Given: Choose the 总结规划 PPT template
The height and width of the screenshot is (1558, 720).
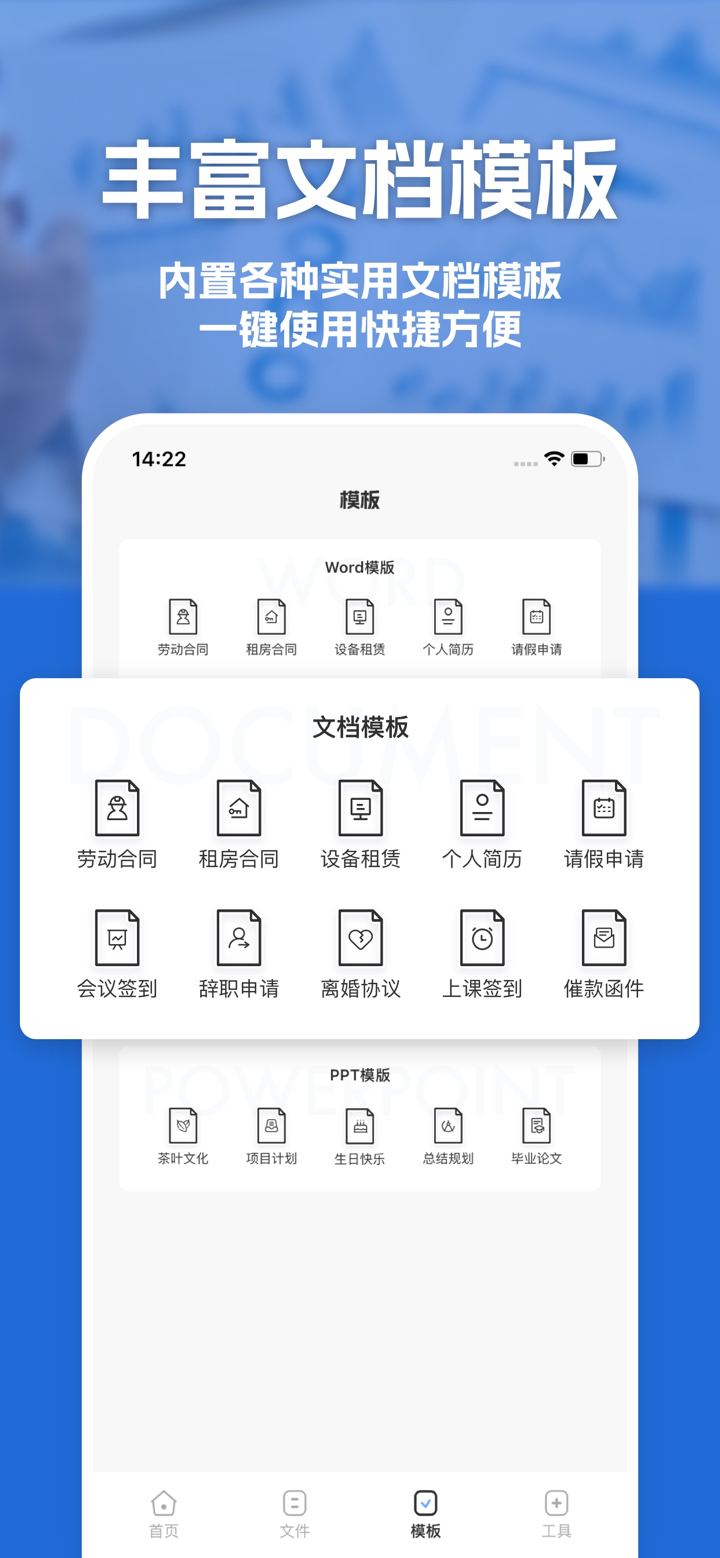Looking at the screenshot, I should coord(447,1137).
